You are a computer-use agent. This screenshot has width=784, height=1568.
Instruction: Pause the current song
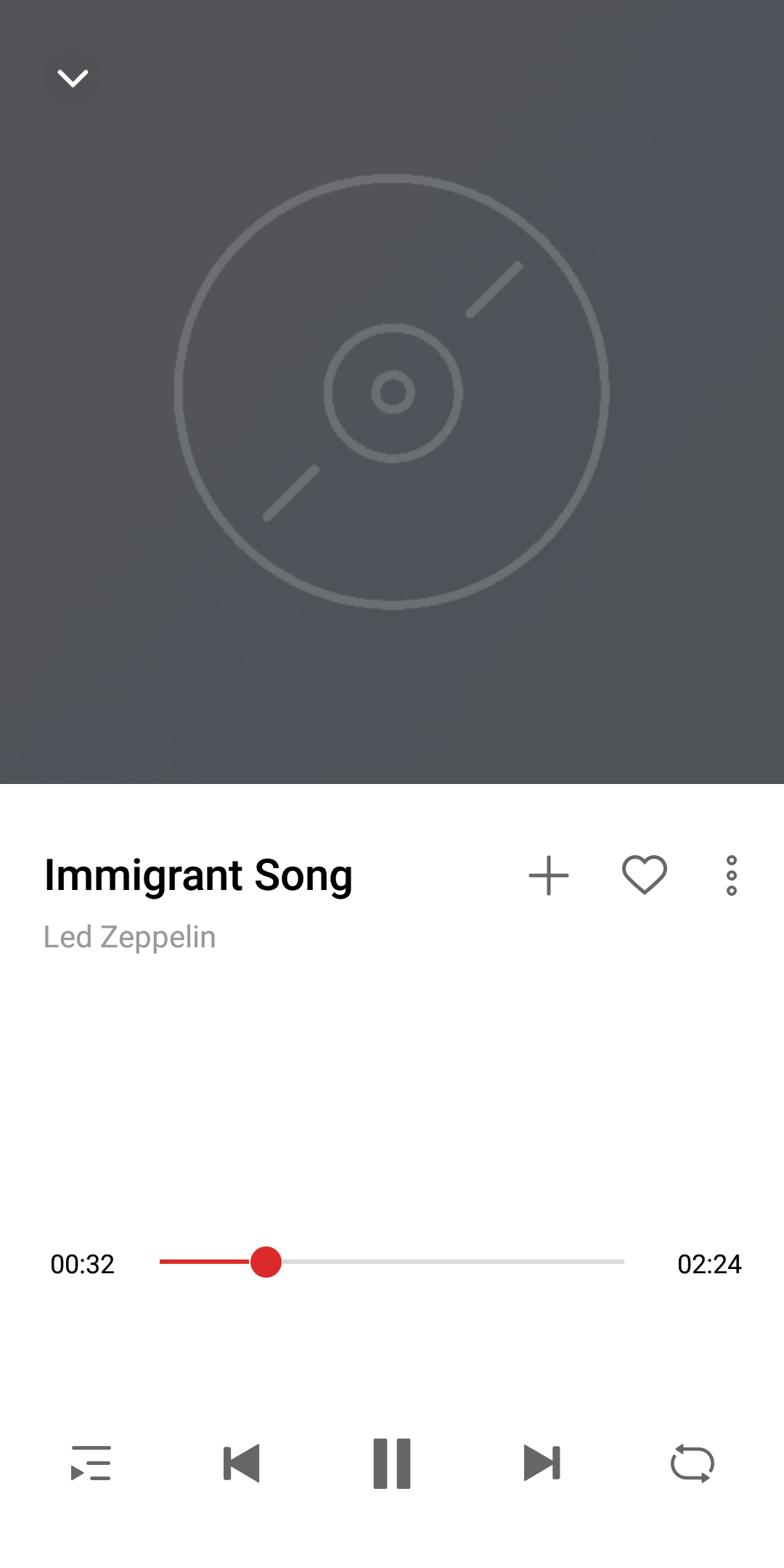tap(392, 1463)
